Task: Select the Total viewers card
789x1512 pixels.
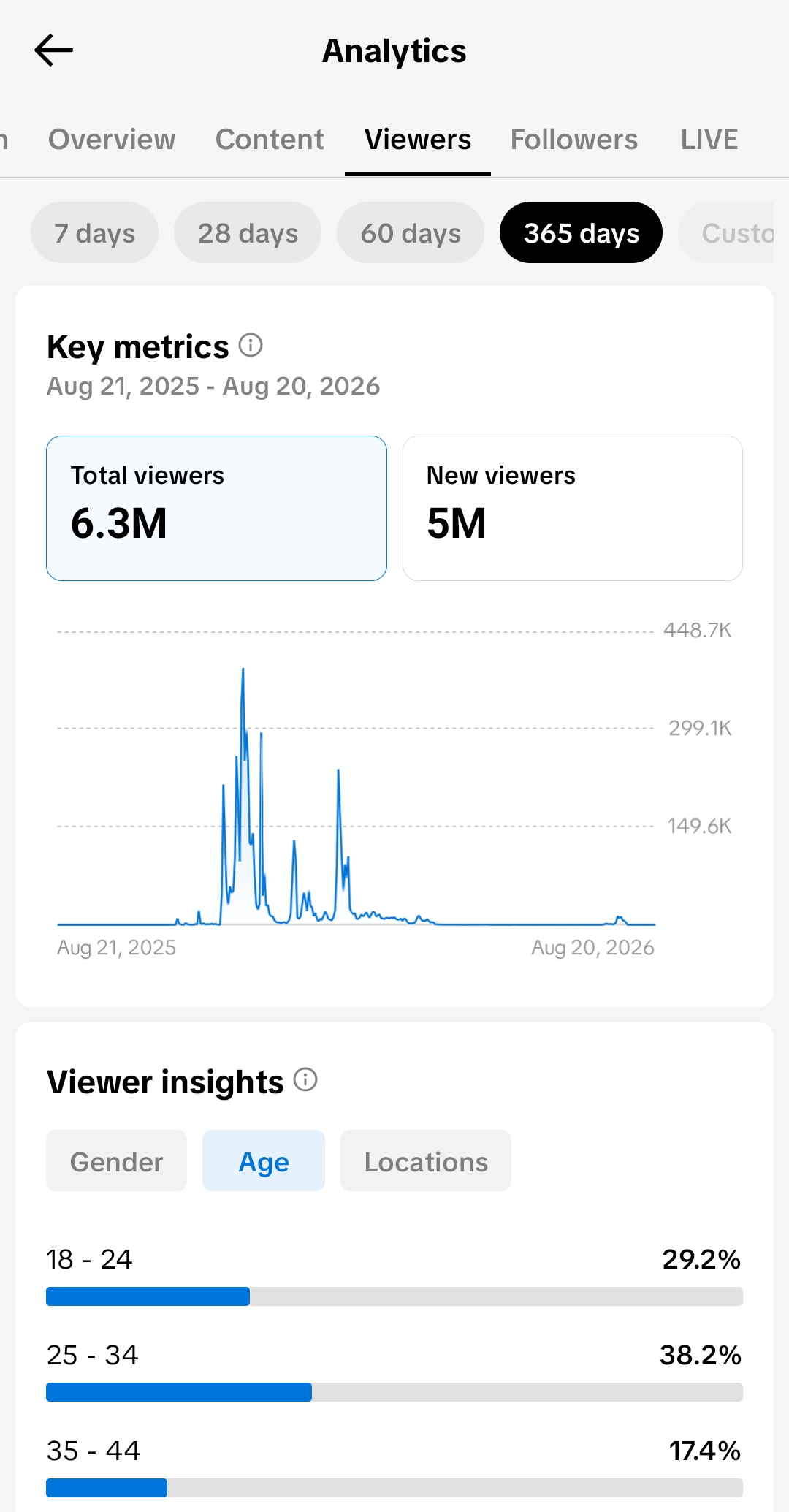Action: coord(216,508)
